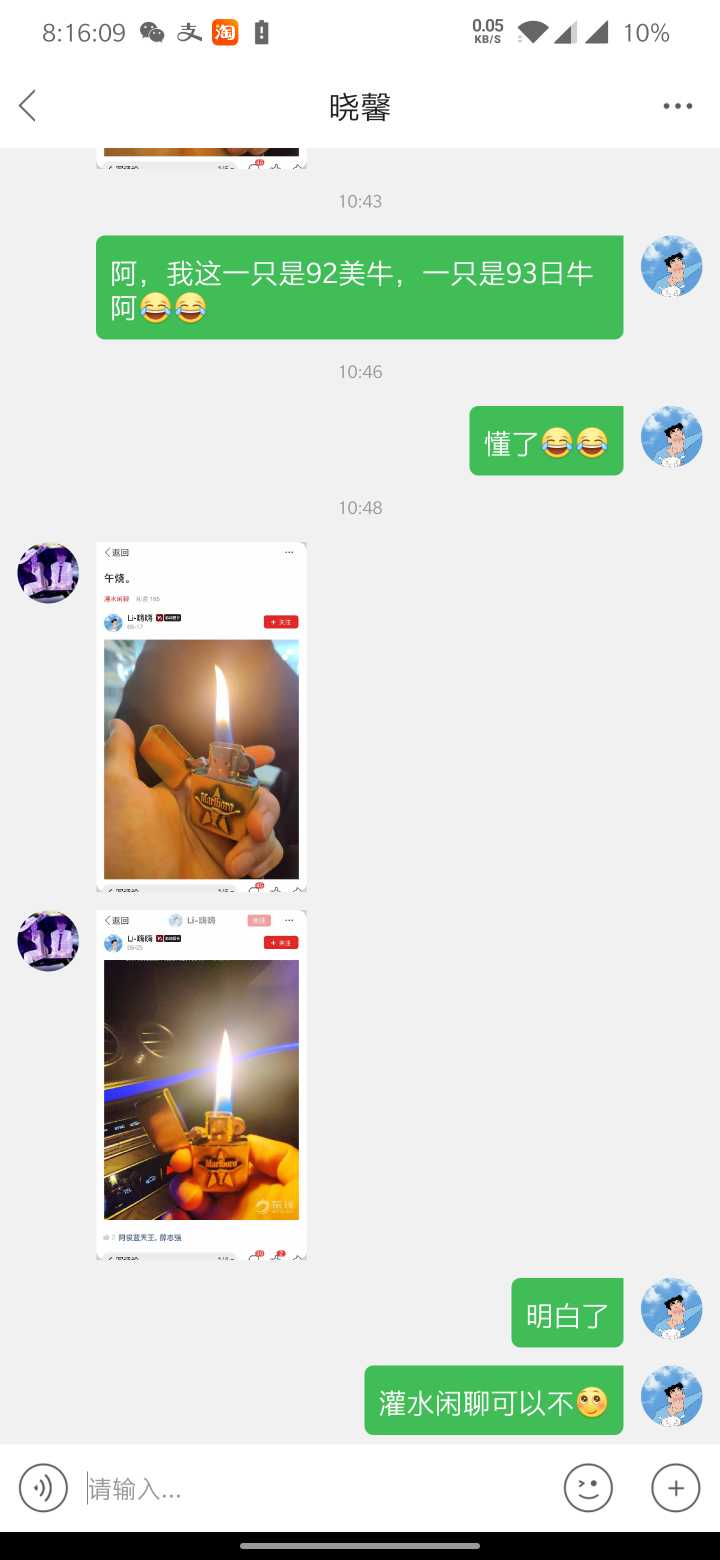
Task: Open the emoji picker
Action: [588, 1488]
